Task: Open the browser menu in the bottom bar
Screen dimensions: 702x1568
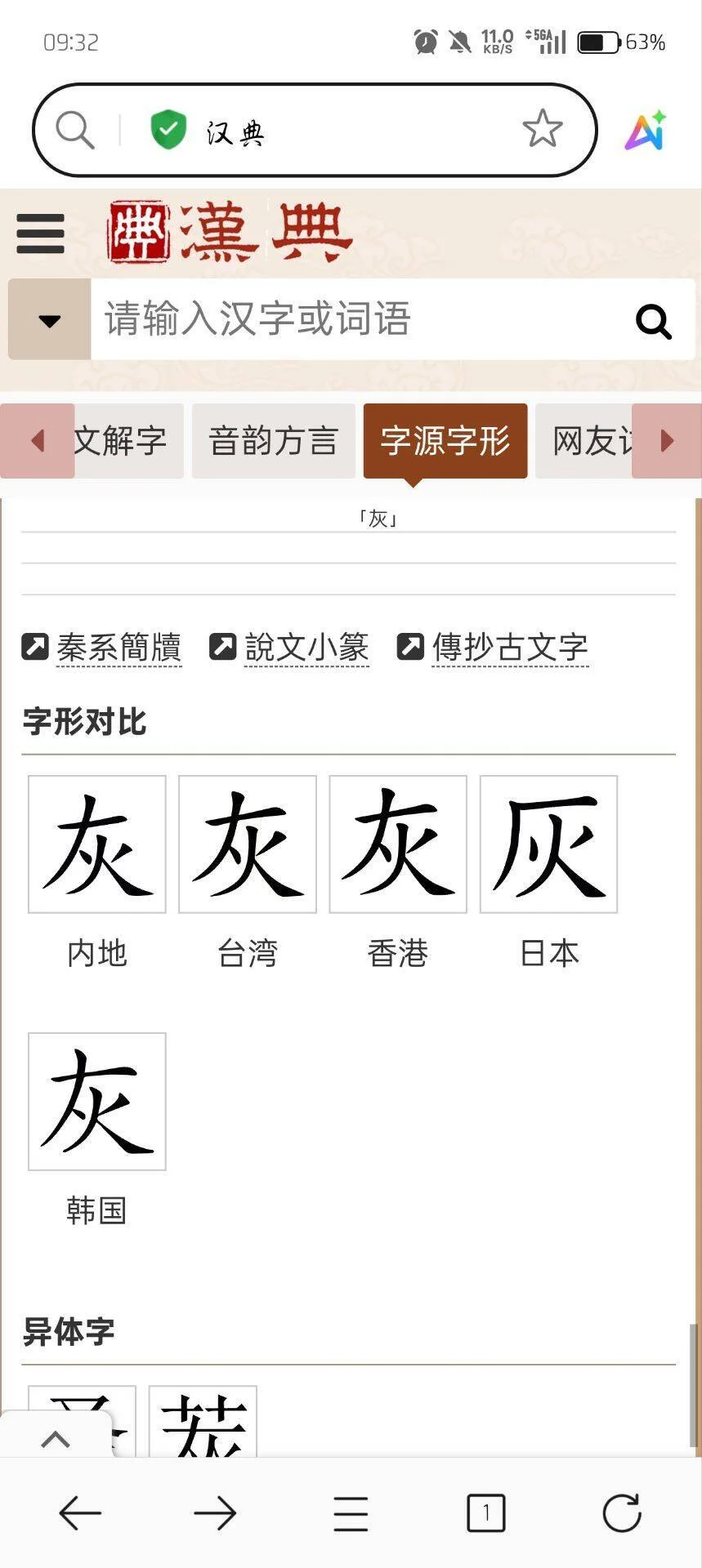Action: [351, 1513]
